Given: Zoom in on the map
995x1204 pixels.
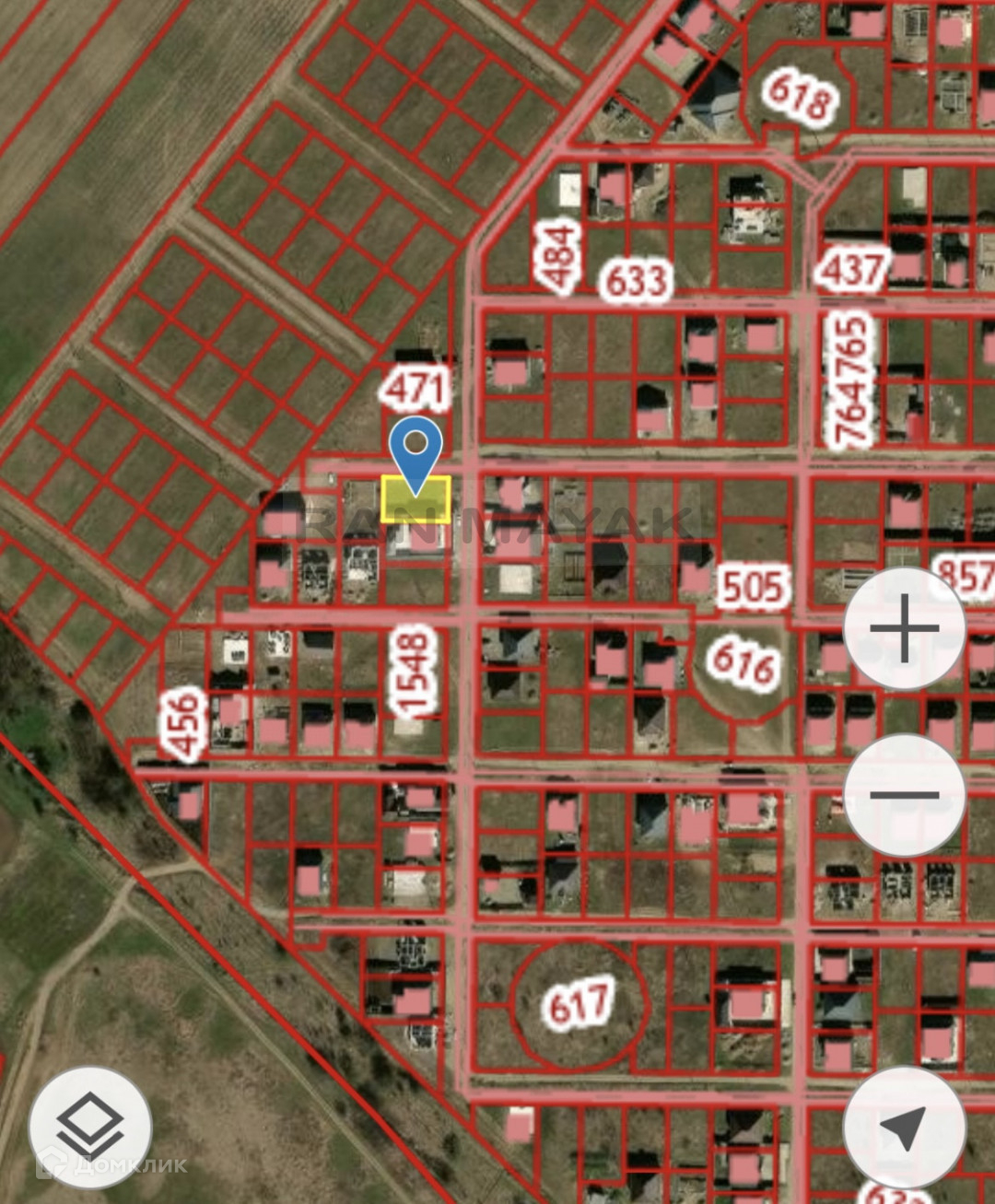Looking at the screenshot, I should click(x=904, y=629).
